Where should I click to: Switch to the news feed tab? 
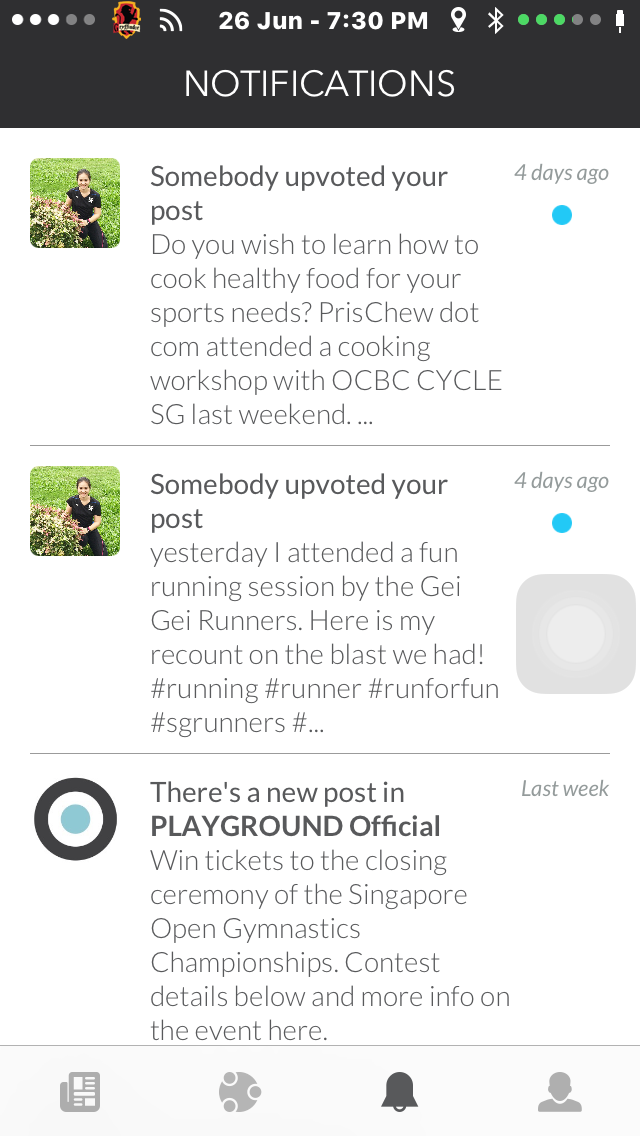[80, 1091]
